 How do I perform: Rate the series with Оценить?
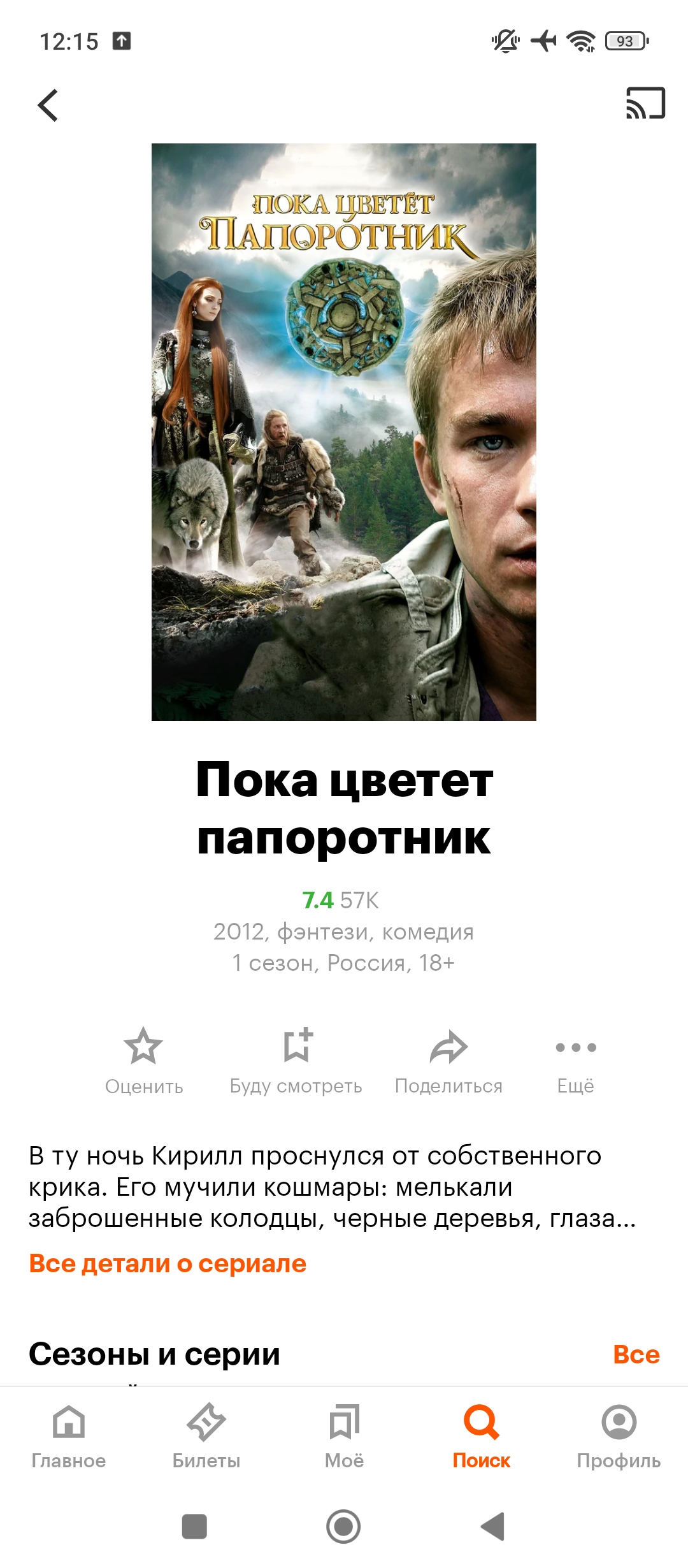click(x=144, y=1061)
